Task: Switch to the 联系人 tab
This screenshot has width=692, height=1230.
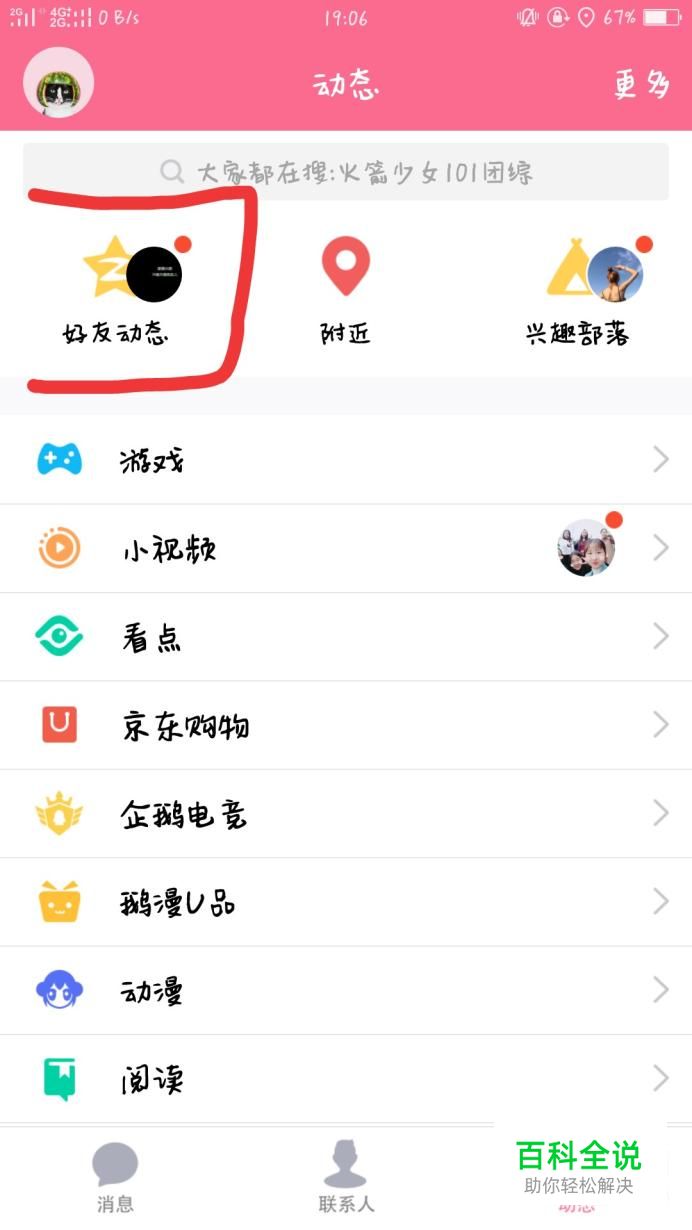Action: click(x=346, y=1178)
